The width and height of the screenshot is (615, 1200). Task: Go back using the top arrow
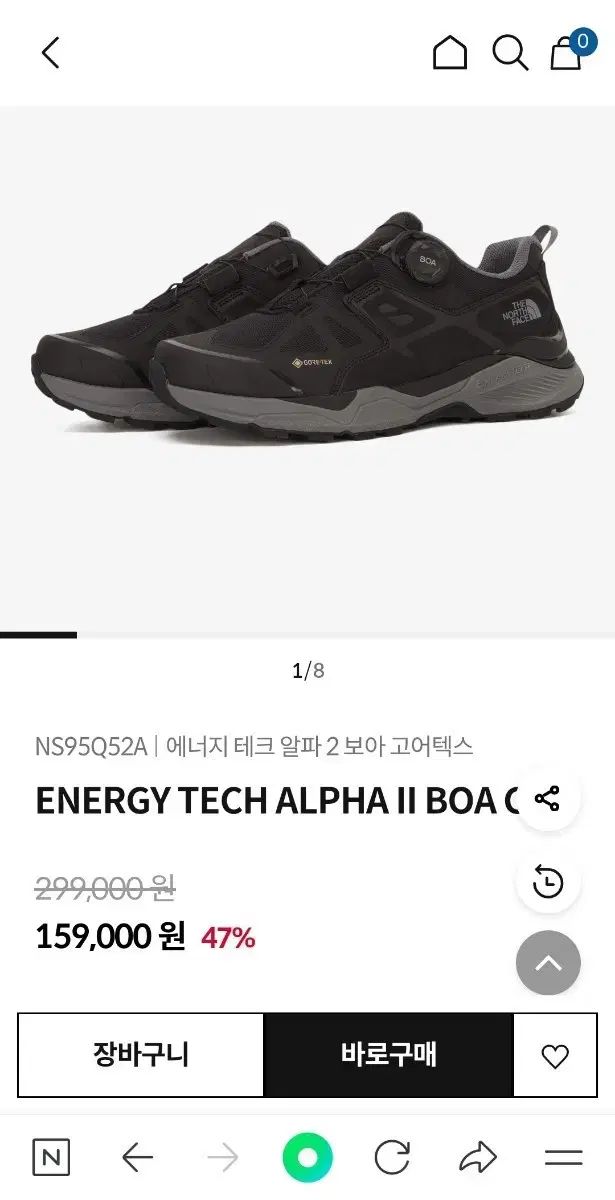coord(50,52)
